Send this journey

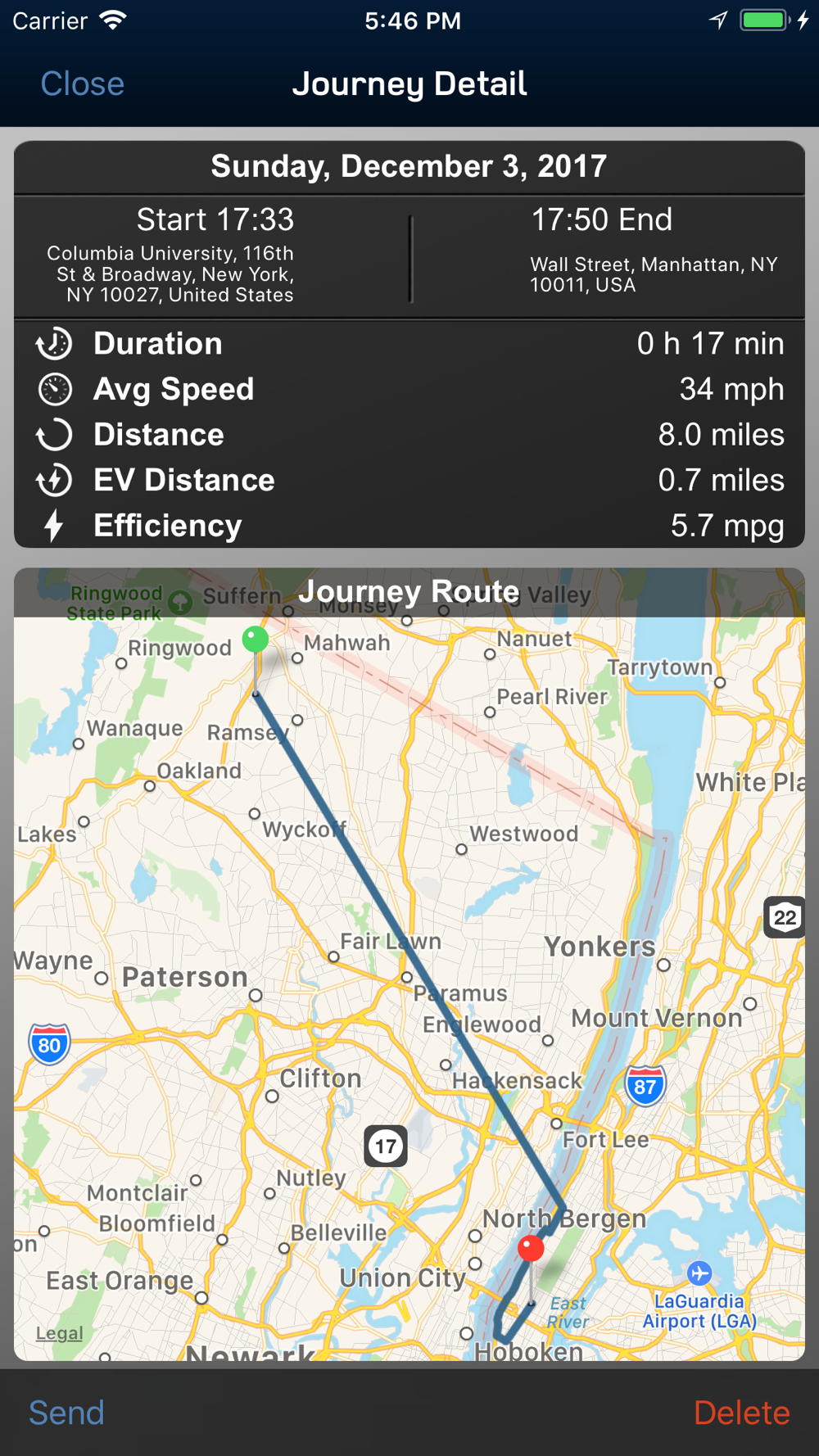pyautogui.click(x=66, y=1413)
